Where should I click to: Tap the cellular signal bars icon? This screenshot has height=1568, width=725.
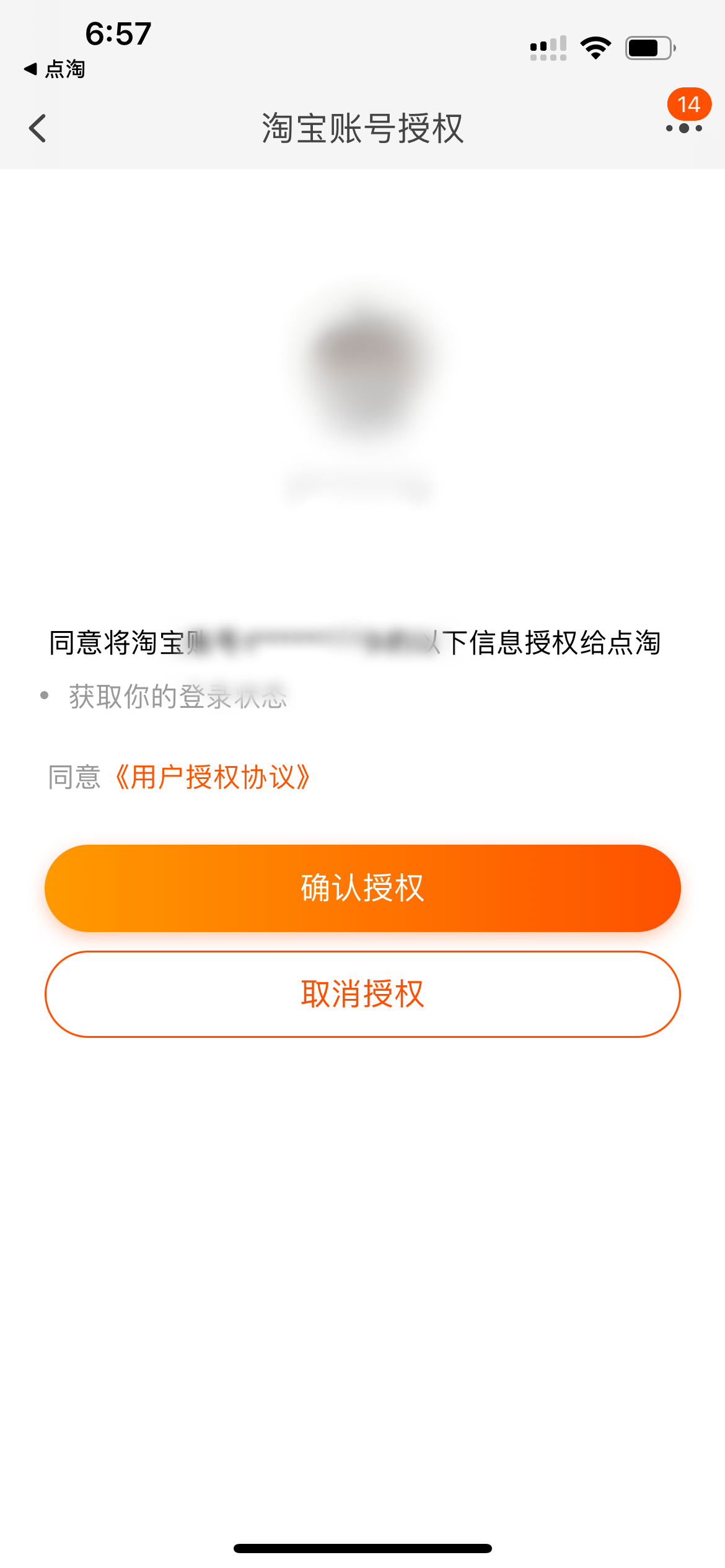click(547, 46)
